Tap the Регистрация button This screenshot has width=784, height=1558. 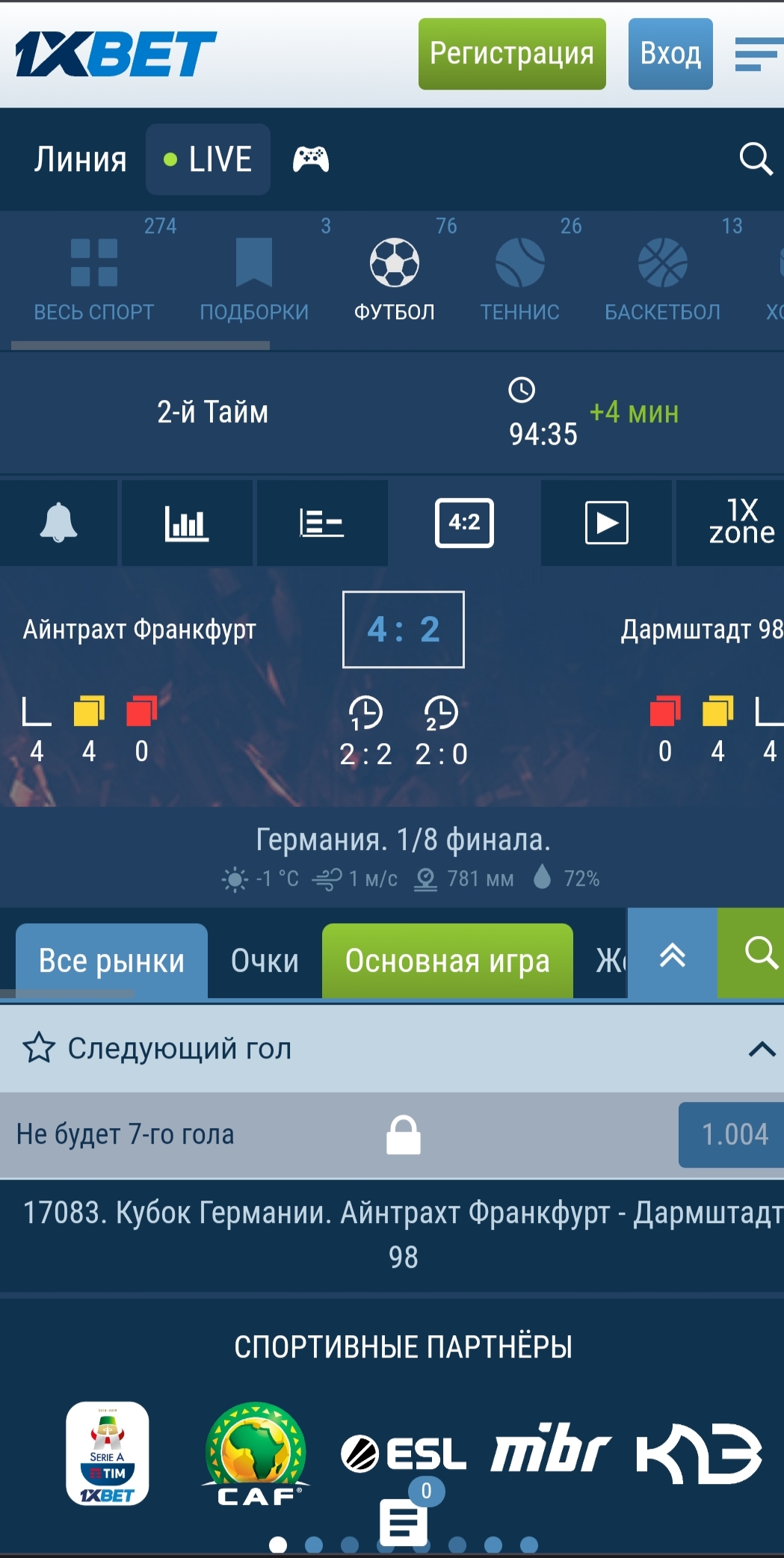click(x=512, y=54)
